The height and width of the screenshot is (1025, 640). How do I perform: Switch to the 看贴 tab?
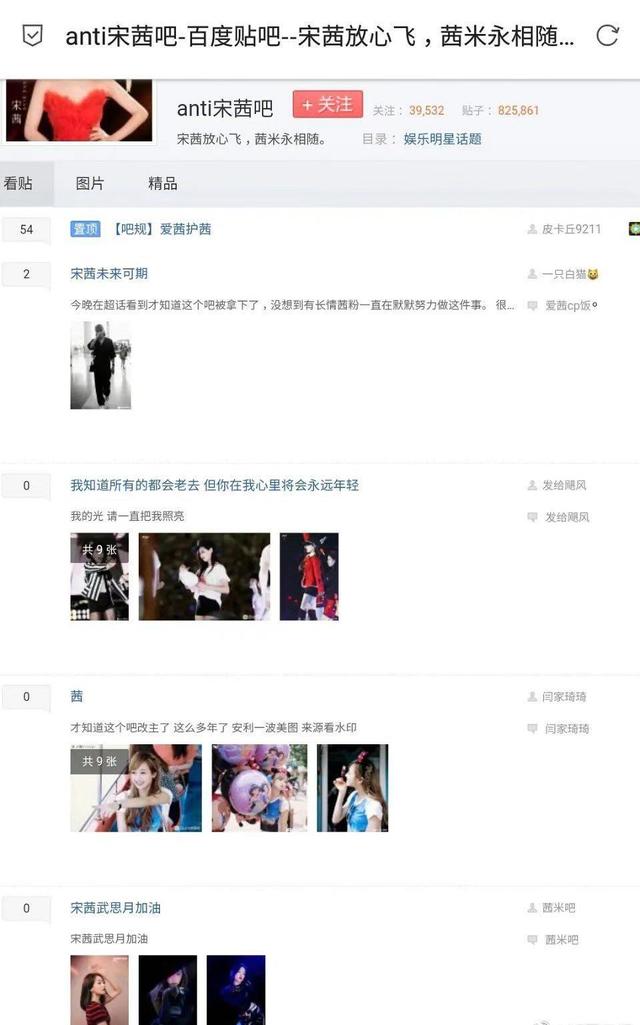pos(18,183)
